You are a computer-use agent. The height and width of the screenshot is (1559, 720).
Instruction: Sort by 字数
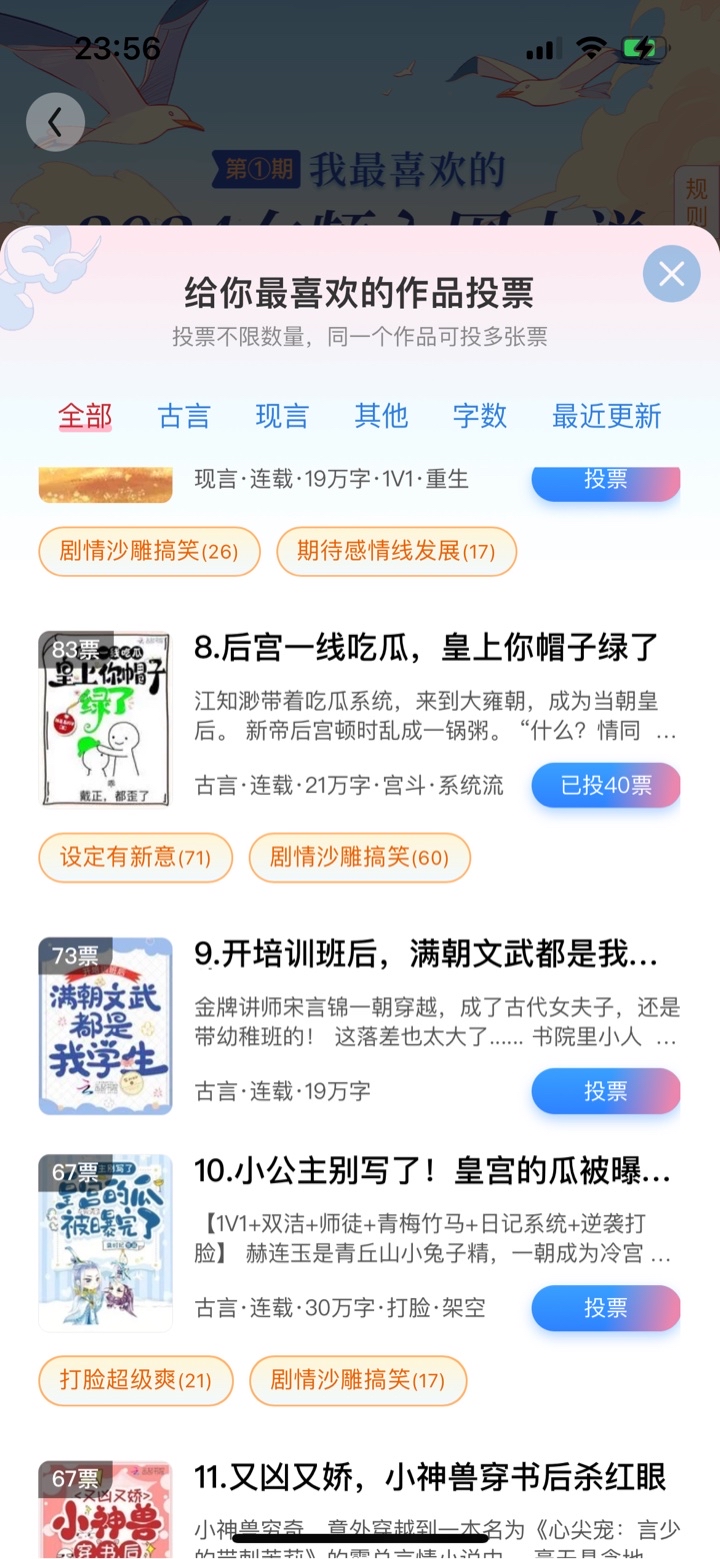coord(480,416)
